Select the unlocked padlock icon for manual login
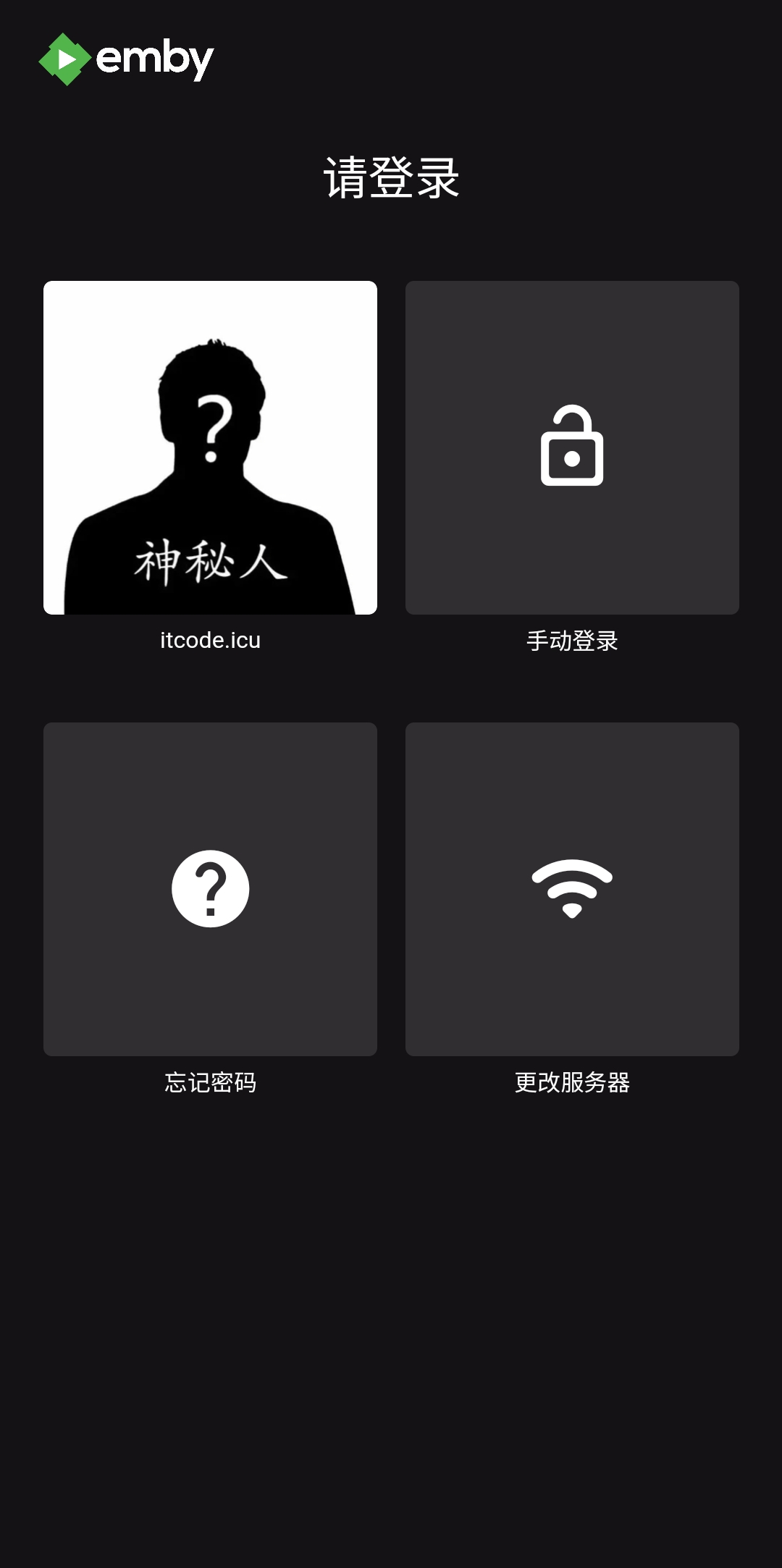Viewport: 782px width, 1568px height. pos(572,447)
